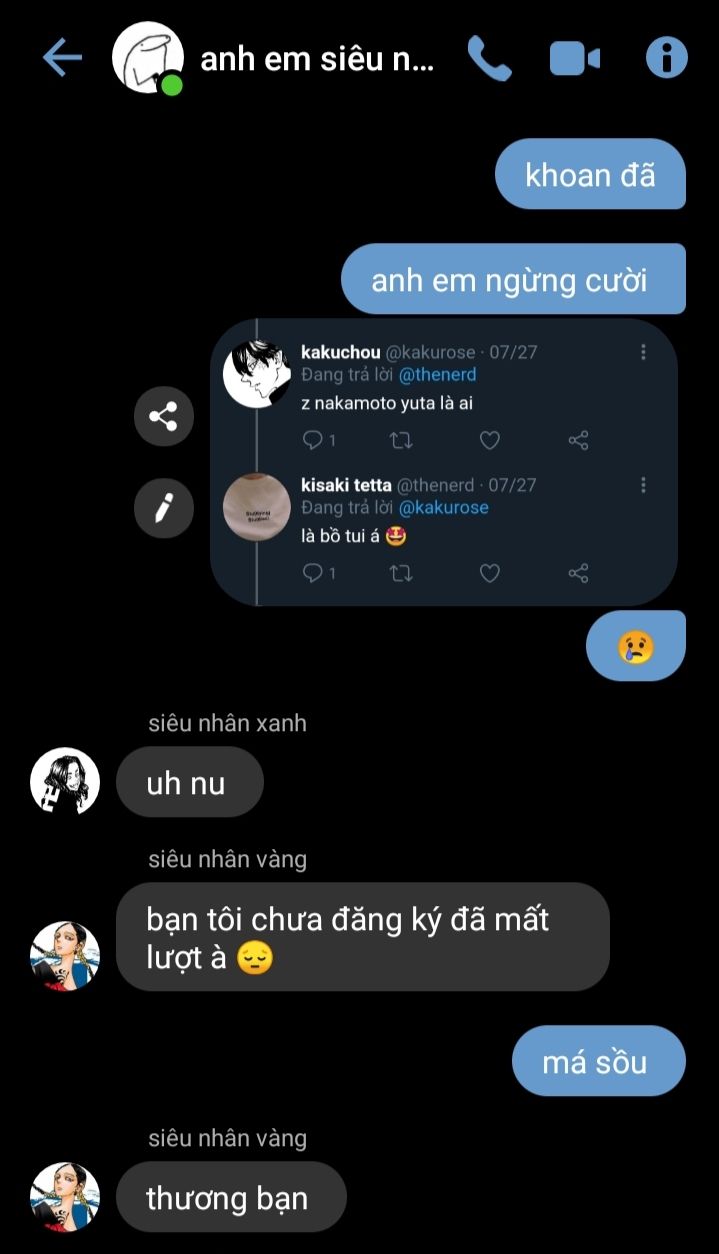The height and width of the screenshot is (1254, 719).
Task: Tap siêu nhân xanh's avatar
Action: [65, 781]
